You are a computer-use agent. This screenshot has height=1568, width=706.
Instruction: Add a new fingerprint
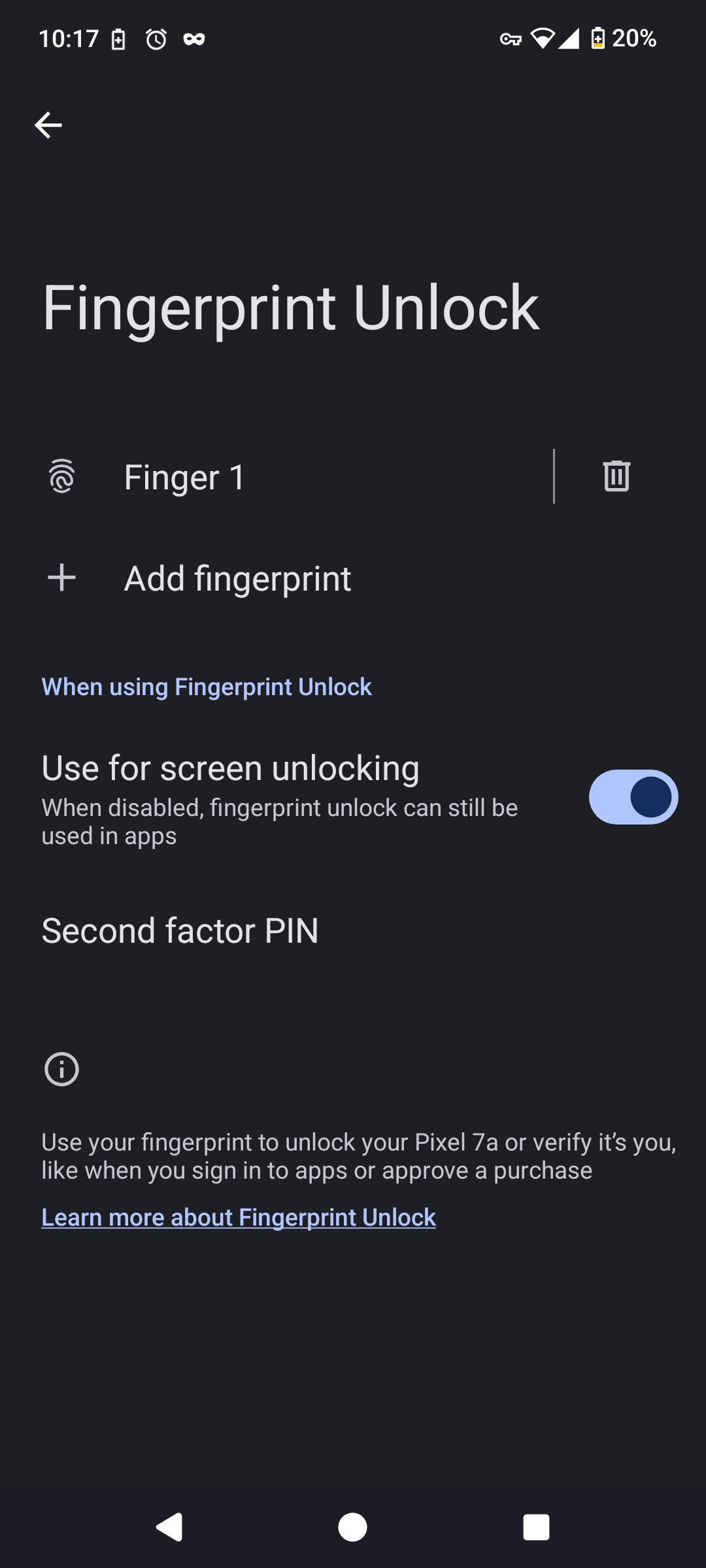point(237,578)
